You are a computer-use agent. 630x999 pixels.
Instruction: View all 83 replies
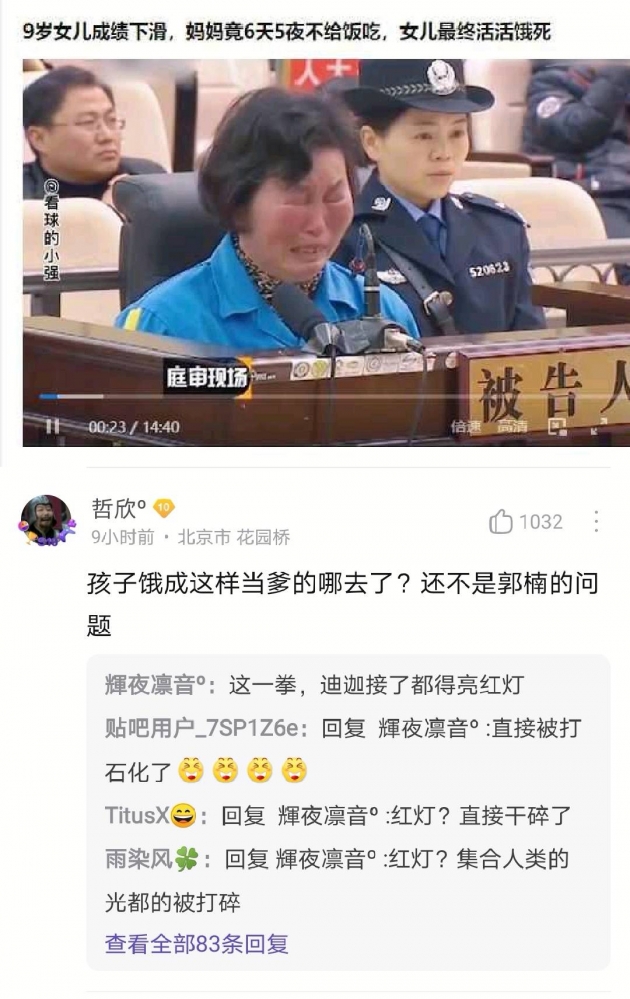[x=196, y=943]
